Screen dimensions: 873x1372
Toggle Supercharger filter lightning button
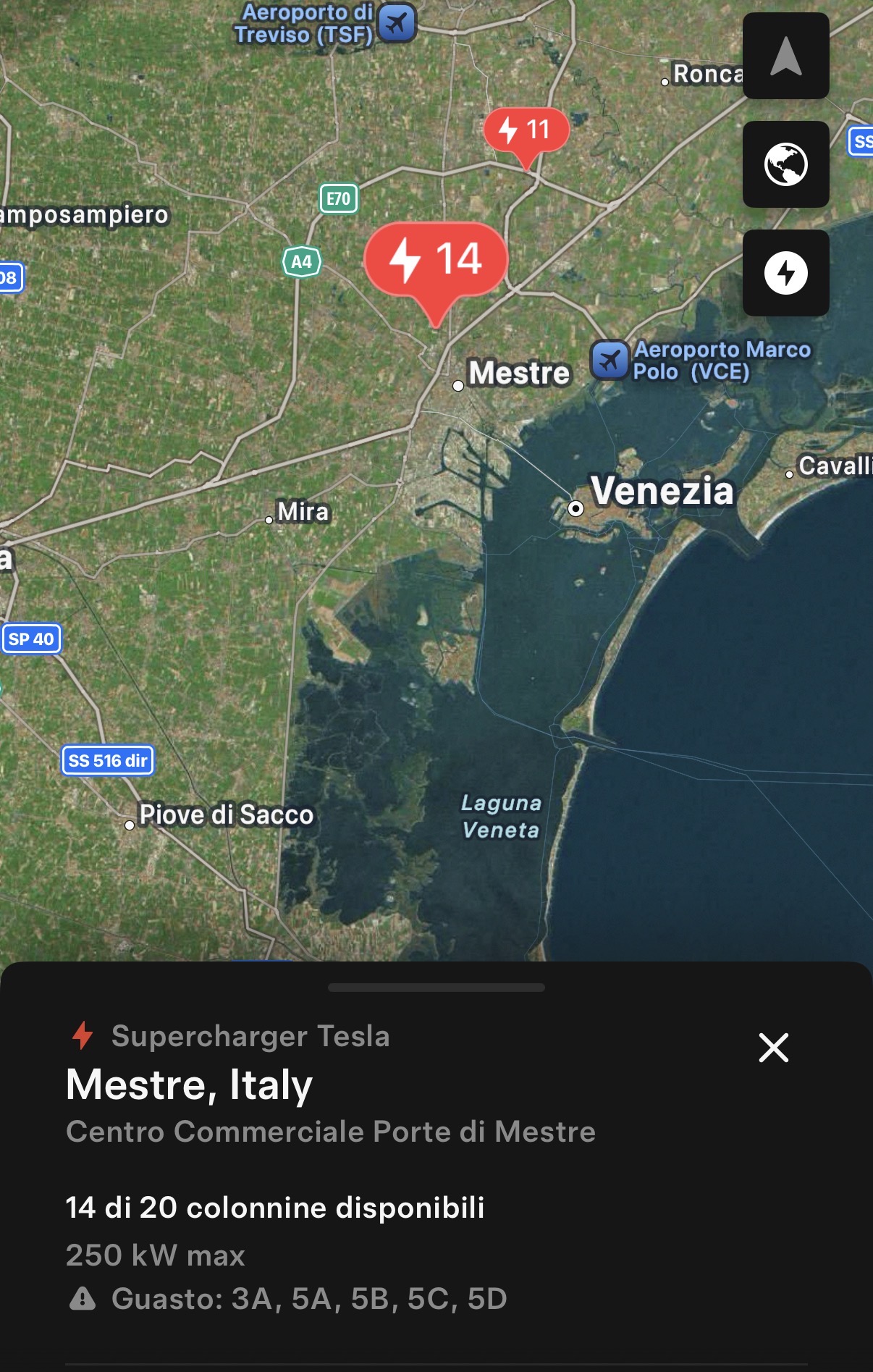click(785, 273)
